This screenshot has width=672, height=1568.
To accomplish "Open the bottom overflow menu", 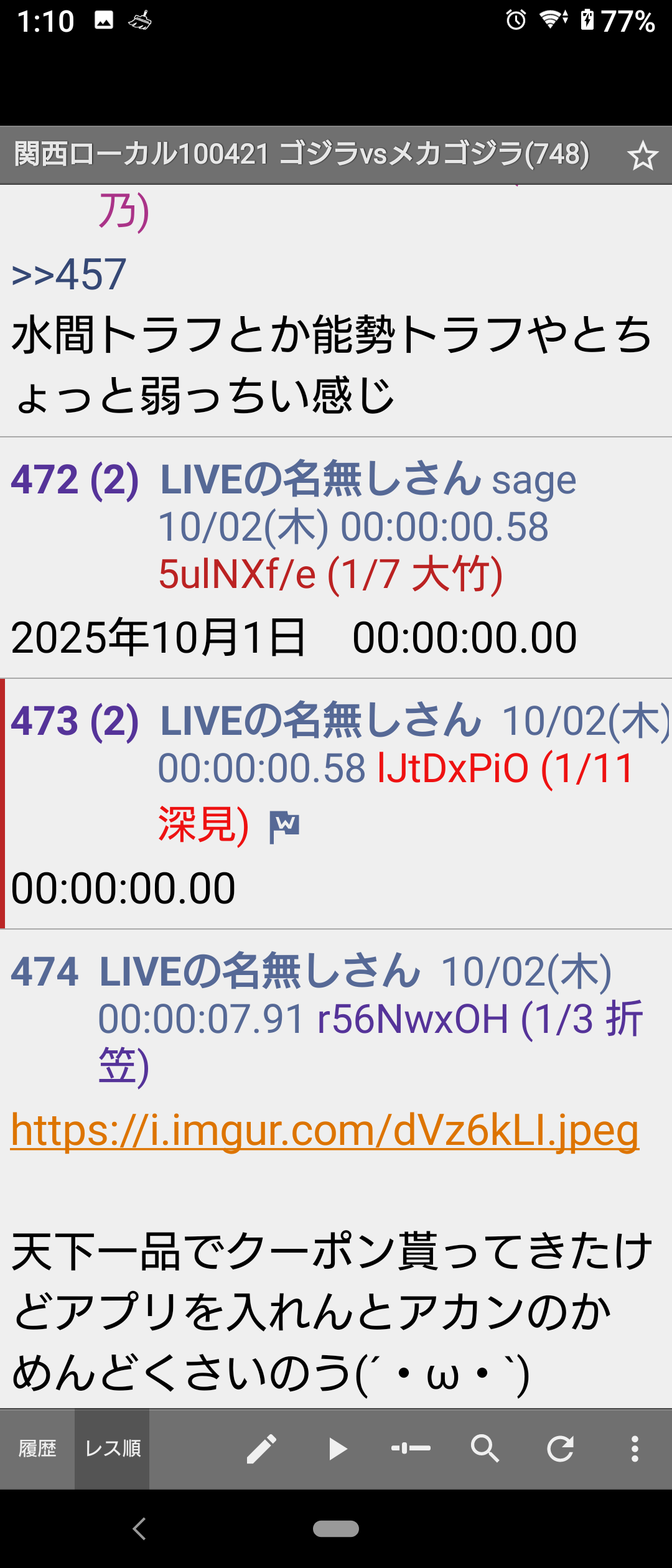I will tap(635, 1449).
